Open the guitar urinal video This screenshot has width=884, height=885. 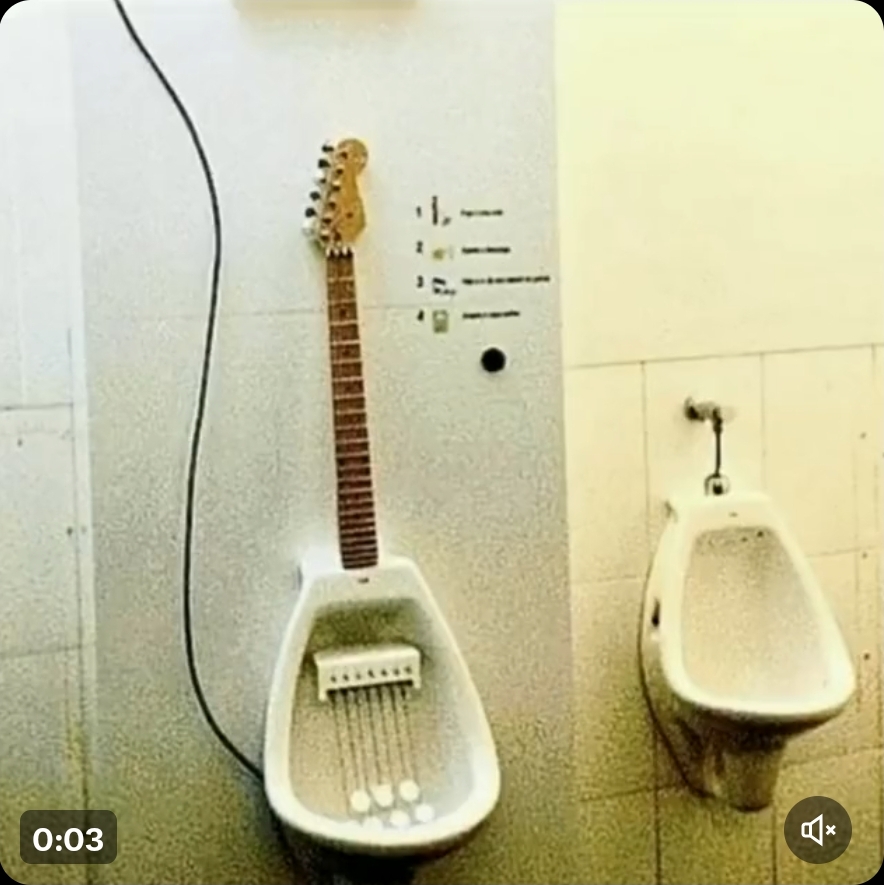442,440
